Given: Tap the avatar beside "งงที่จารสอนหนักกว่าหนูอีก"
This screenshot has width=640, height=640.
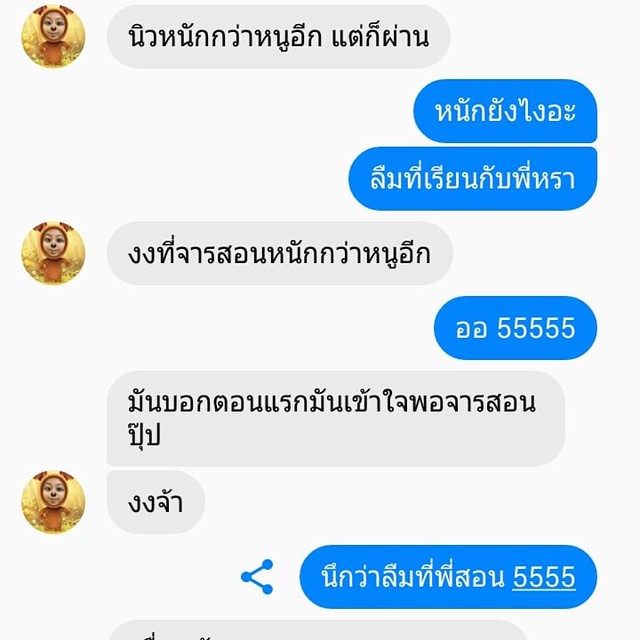Looking at the screenshot, I should 53,252.
